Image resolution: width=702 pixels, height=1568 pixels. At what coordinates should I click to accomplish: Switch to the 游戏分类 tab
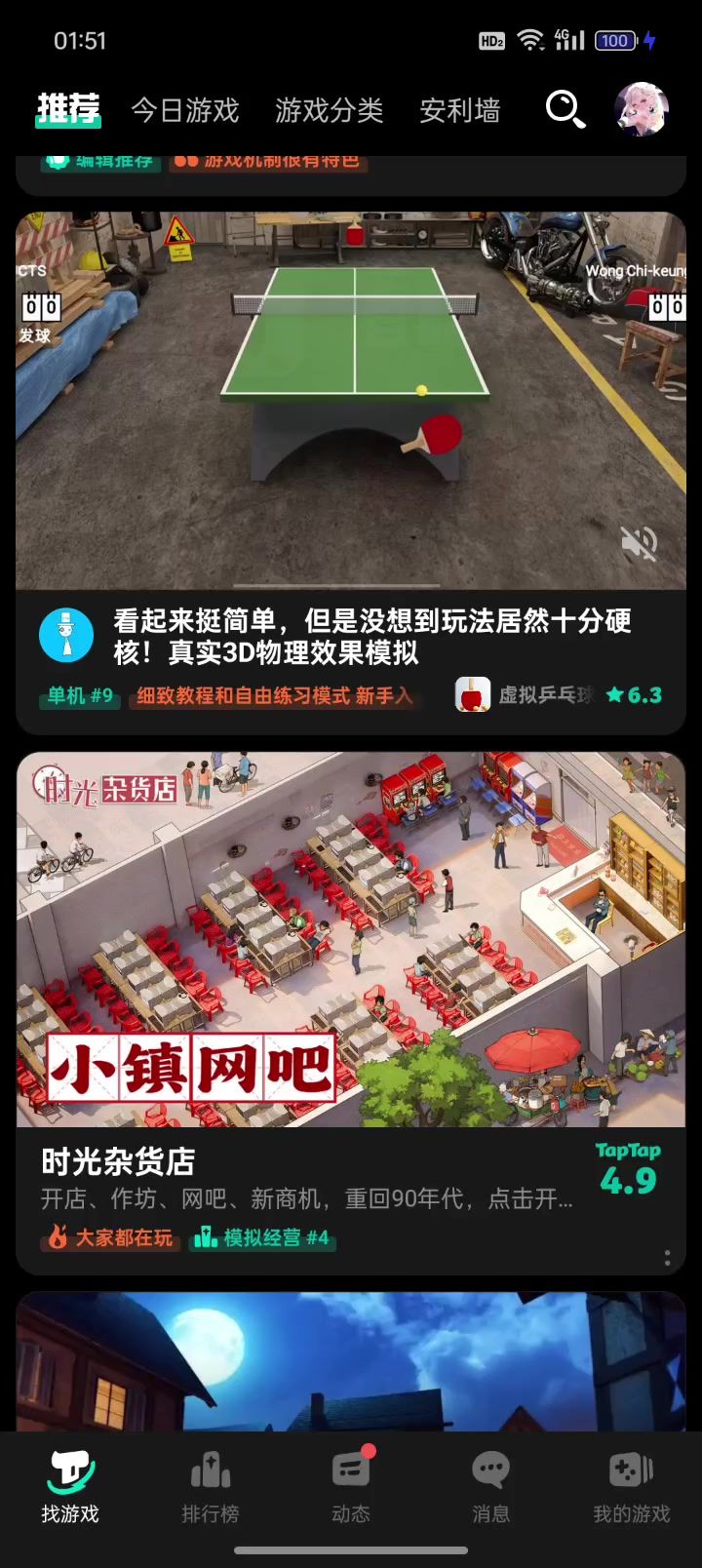click(330, 110)
